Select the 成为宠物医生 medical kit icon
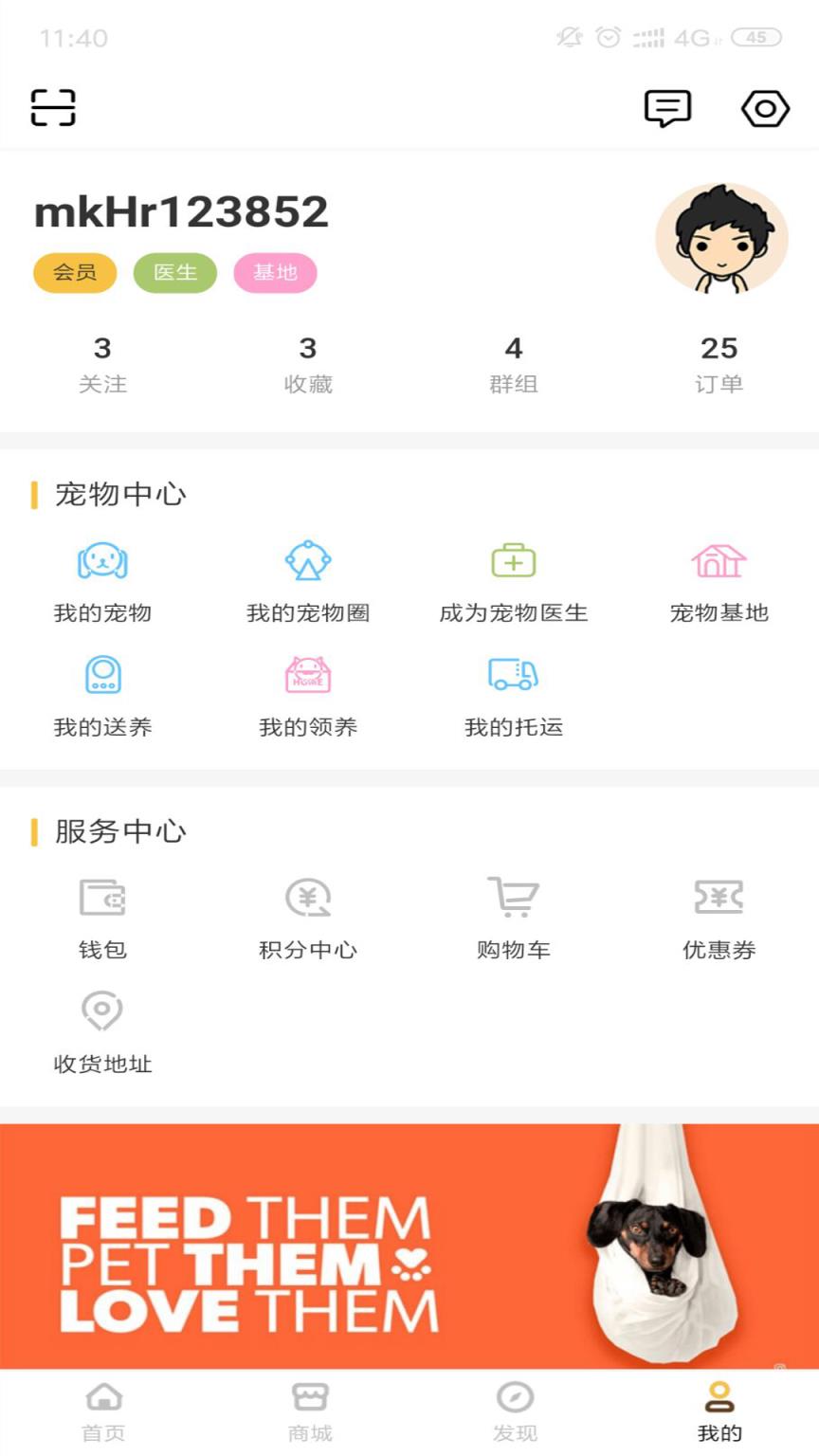The height and width of the screenshot is (1456, 819). click(513, 562)
